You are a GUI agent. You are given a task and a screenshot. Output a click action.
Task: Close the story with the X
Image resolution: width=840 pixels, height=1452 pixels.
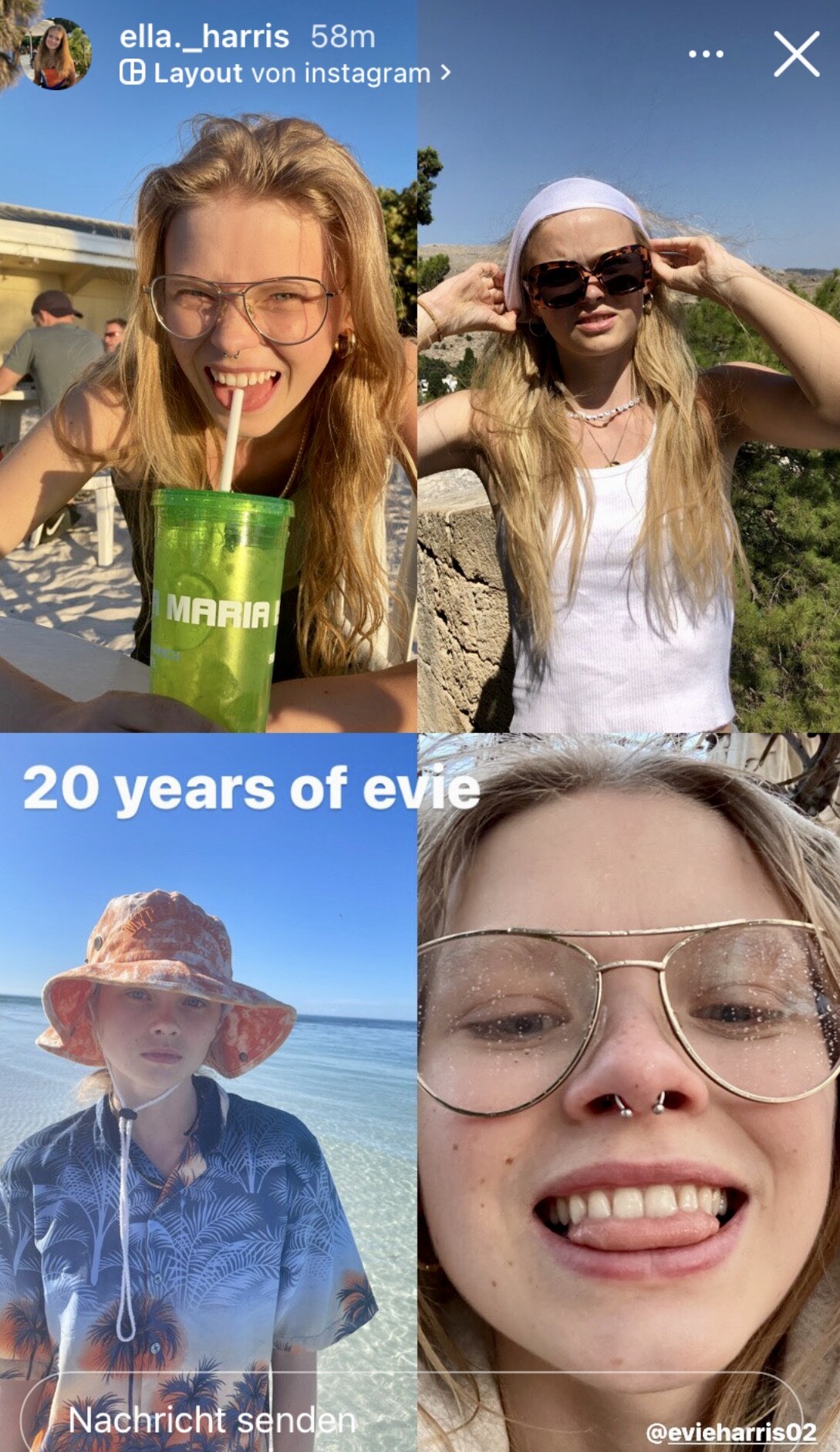[796, 54]
